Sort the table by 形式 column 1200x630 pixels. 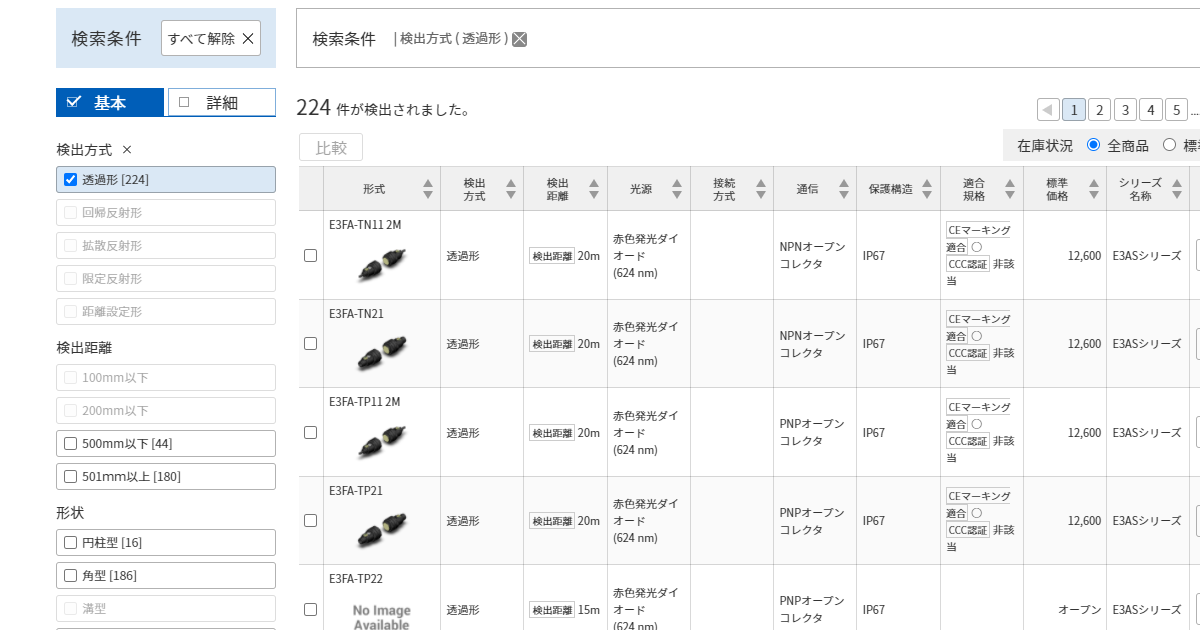click(x=428, y=188)
